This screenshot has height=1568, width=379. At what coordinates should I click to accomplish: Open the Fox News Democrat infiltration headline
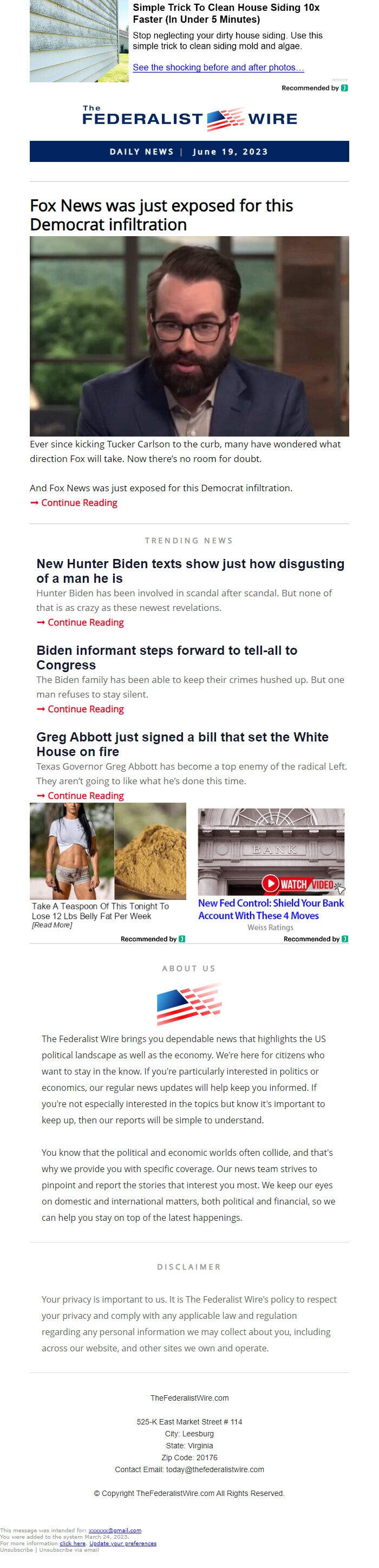pos(161,215)
